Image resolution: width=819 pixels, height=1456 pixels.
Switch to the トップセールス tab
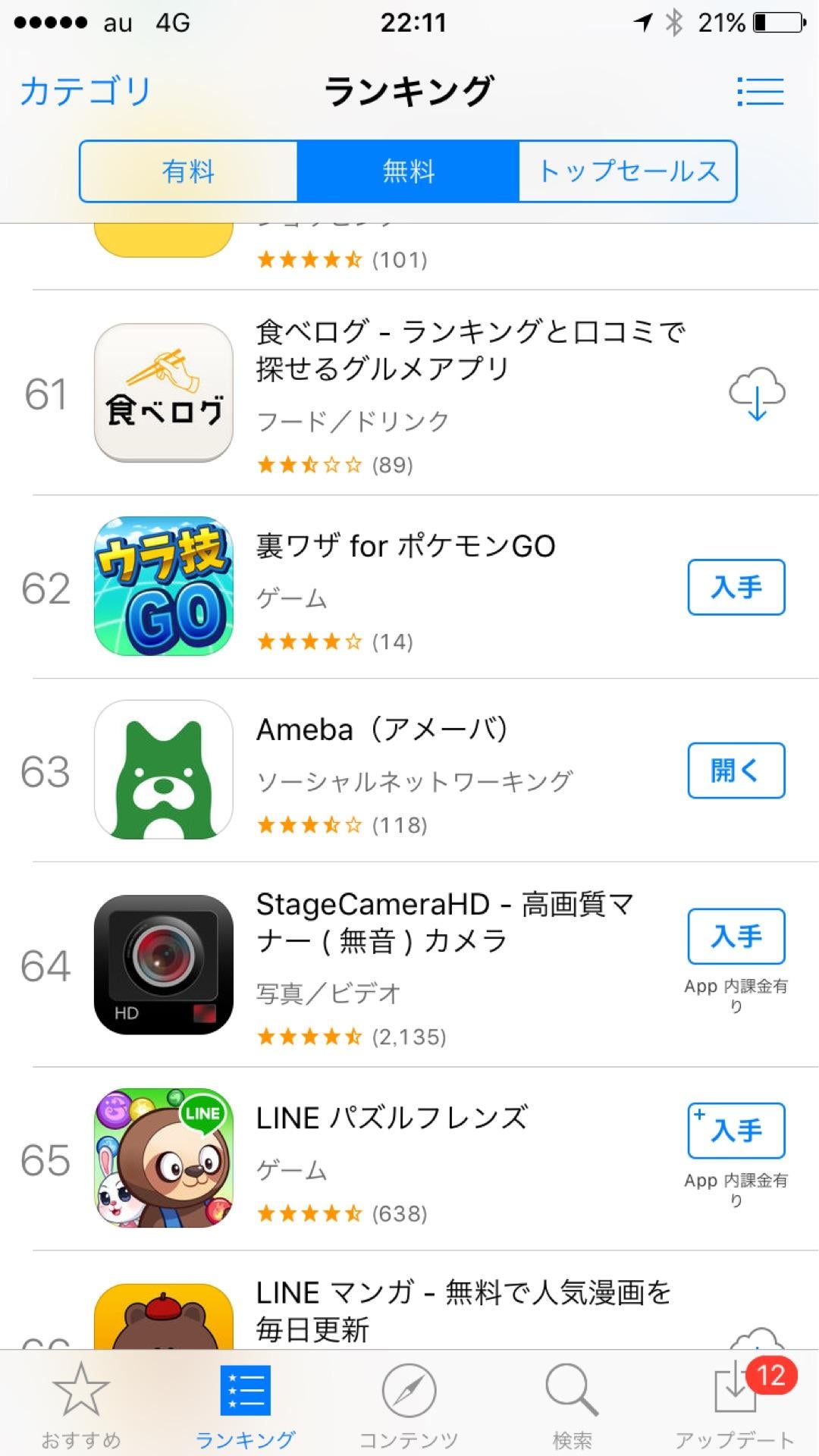click(x=628, y=171)
